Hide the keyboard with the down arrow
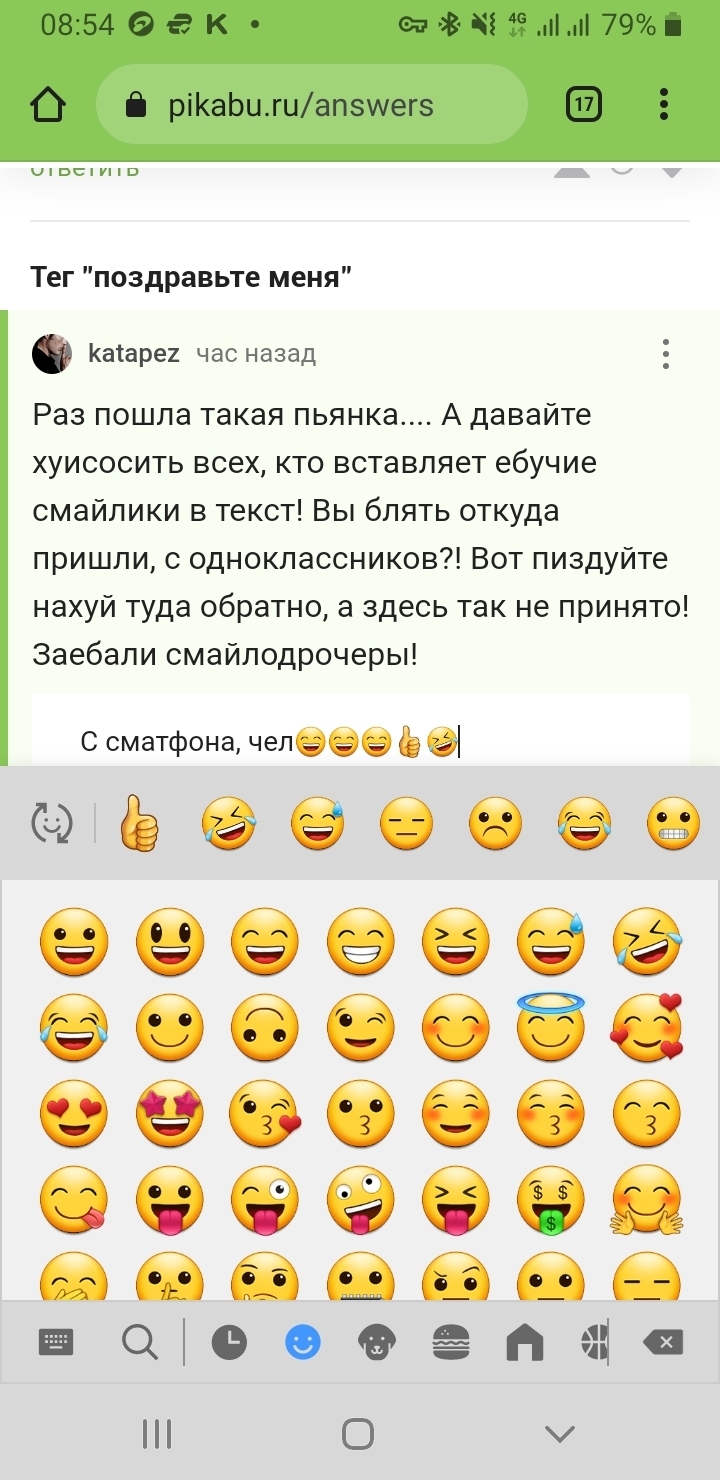Image resolution: width=720 pixels, height=1480 pixels. (560, 1434)
